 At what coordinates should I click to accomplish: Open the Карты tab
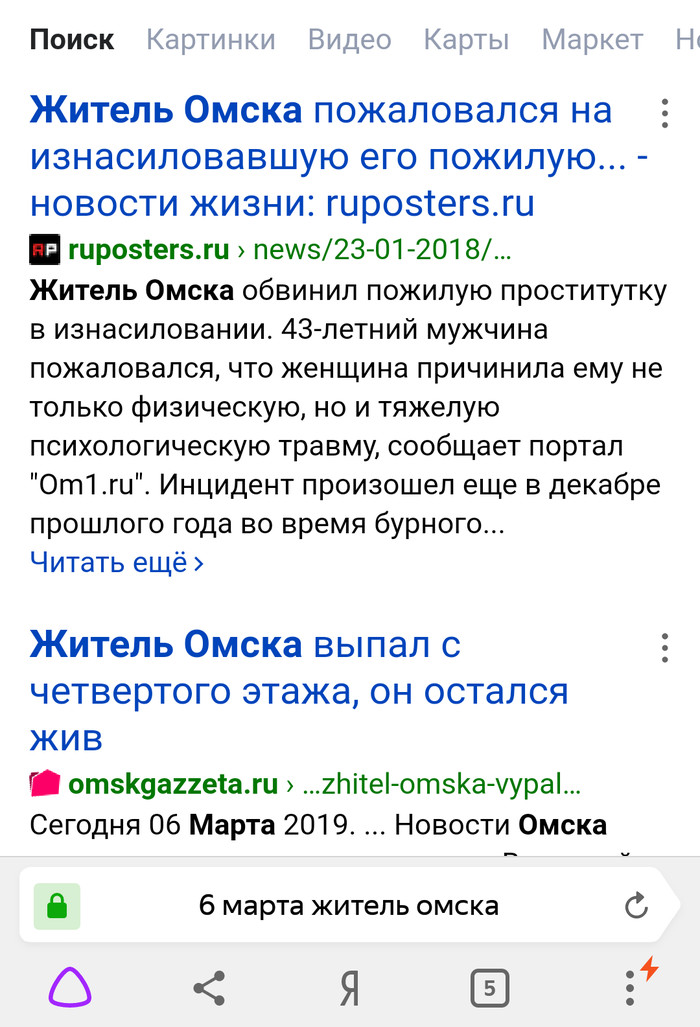point(466,40)
